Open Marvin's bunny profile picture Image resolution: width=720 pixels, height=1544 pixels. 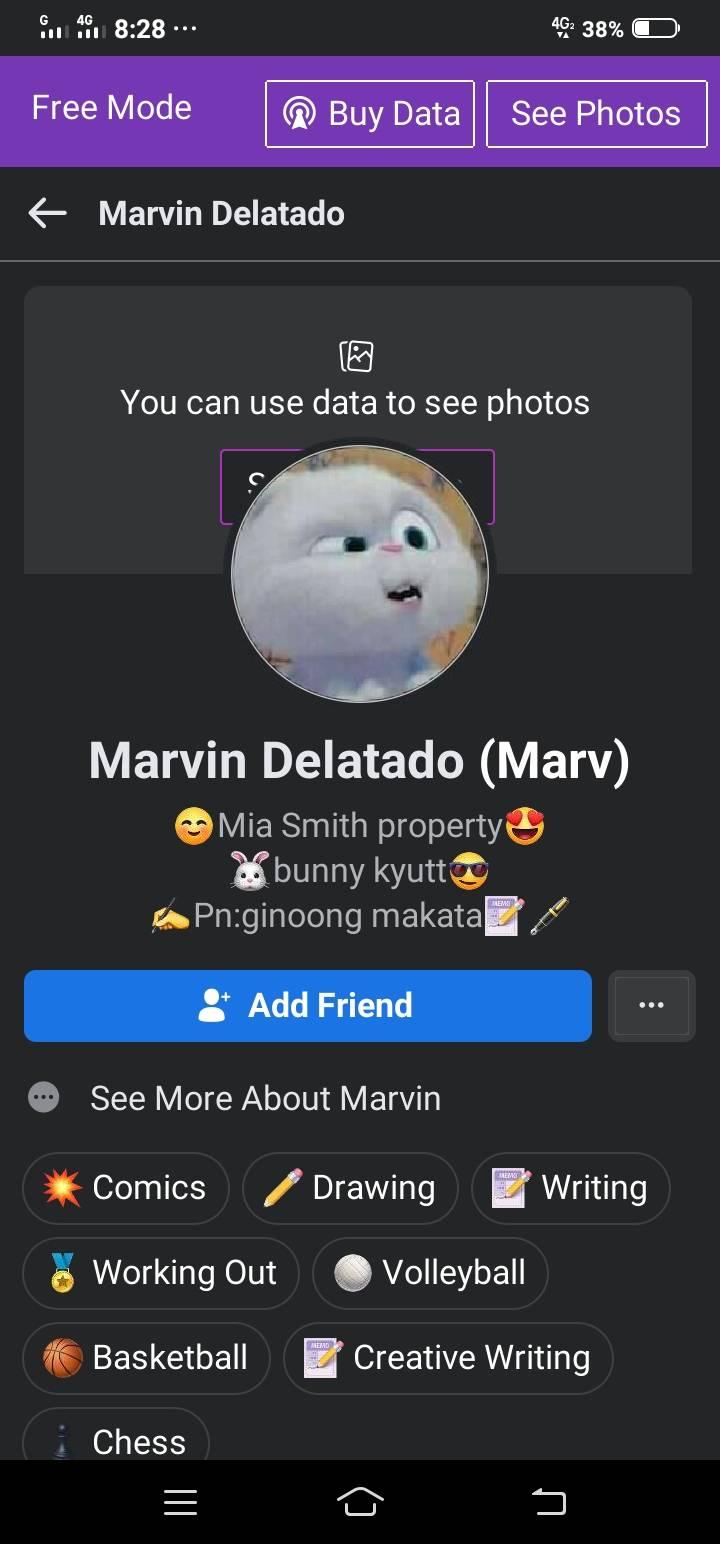click(x=360, y=573)
